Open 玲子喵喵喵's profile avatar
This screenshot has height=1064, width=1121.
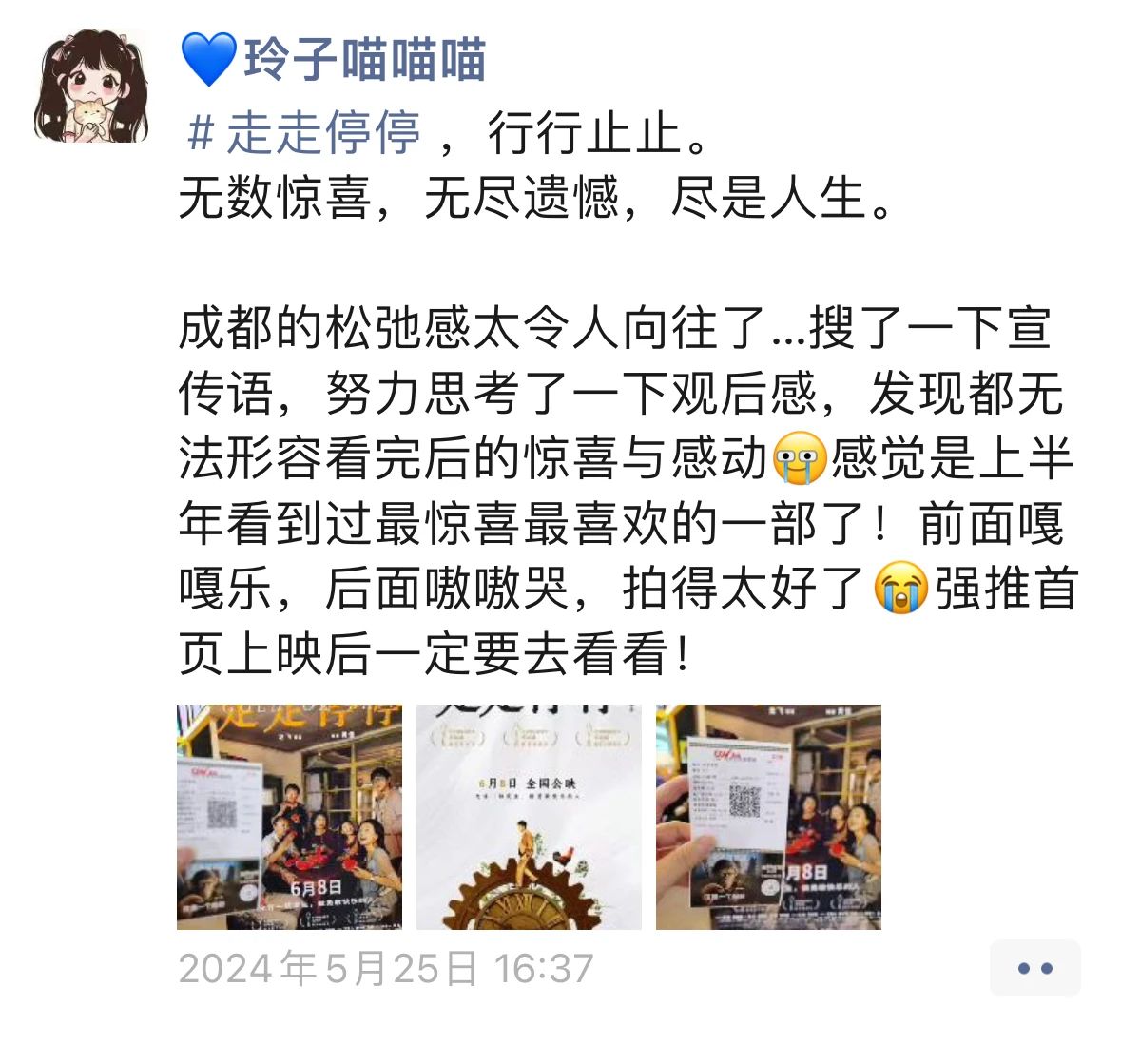pyautogui.click(x=91, y=86)
